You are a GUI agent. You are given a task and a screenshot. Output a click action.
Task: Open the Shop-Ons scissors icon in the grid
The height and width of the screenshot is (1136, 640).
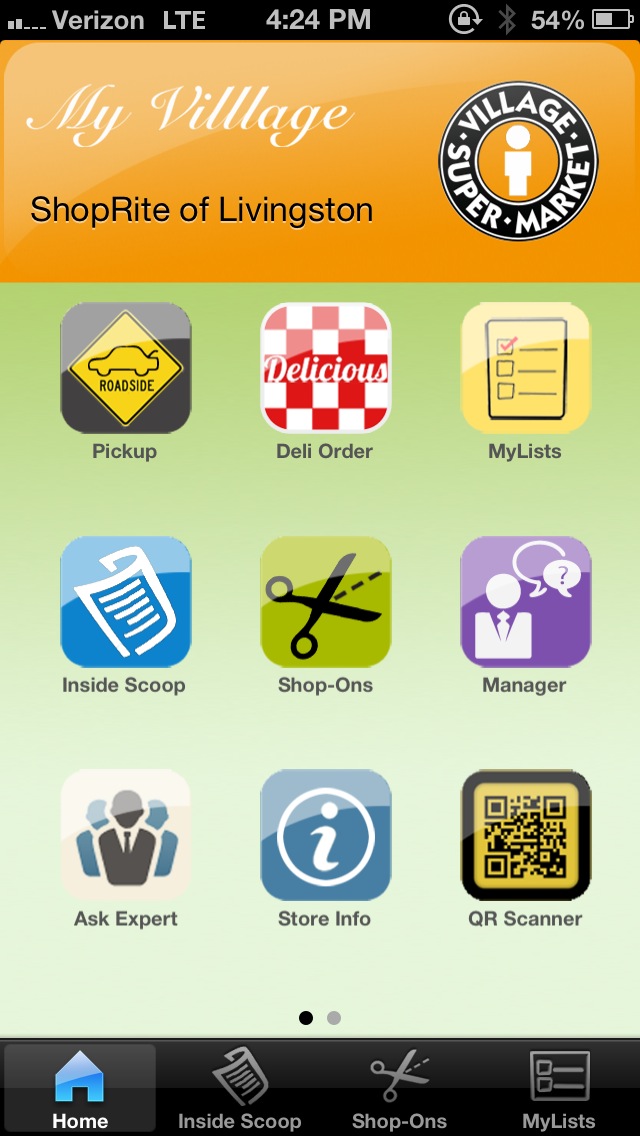tap(325, 602)
